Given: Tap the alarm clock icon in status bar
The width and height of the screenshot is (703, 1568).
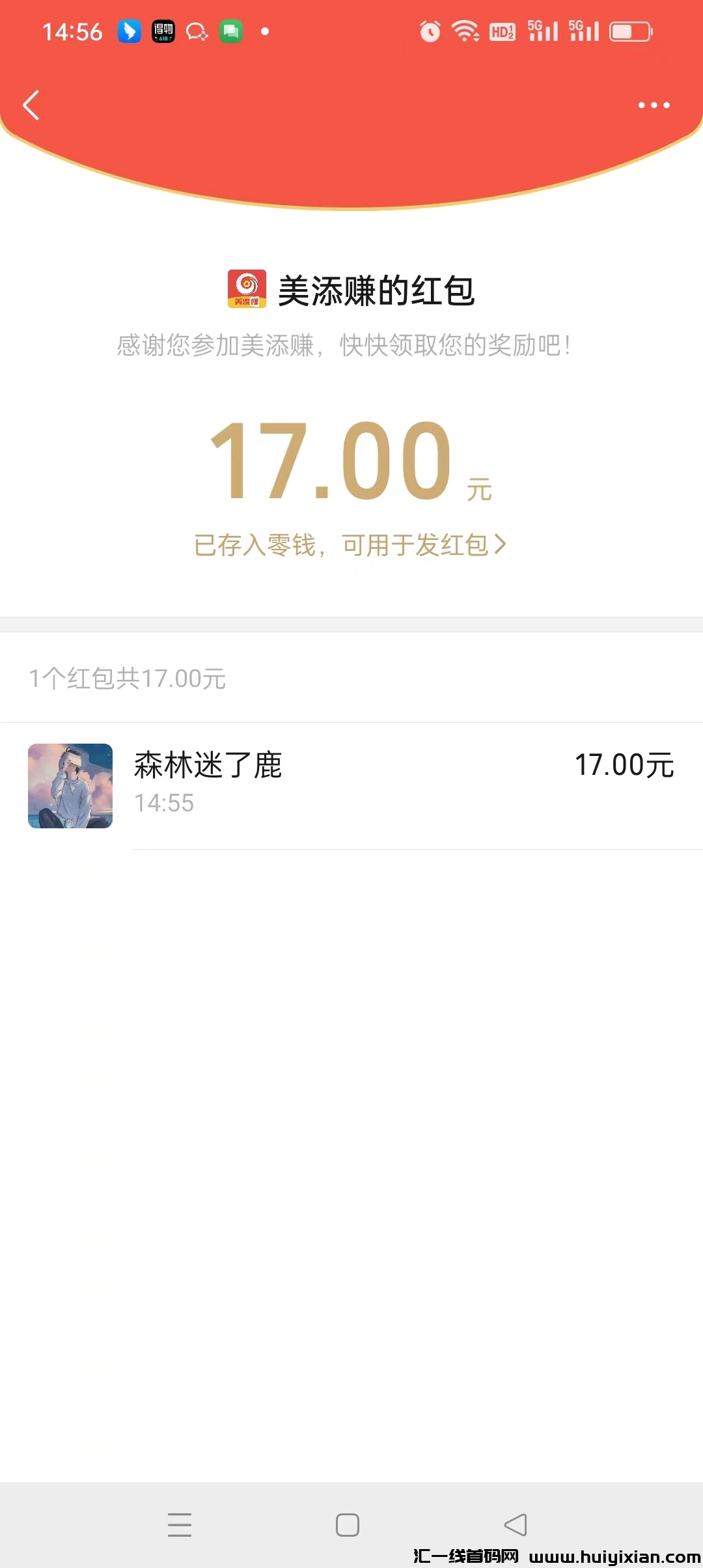Looking at the screenshot, I should click(430, 31).
